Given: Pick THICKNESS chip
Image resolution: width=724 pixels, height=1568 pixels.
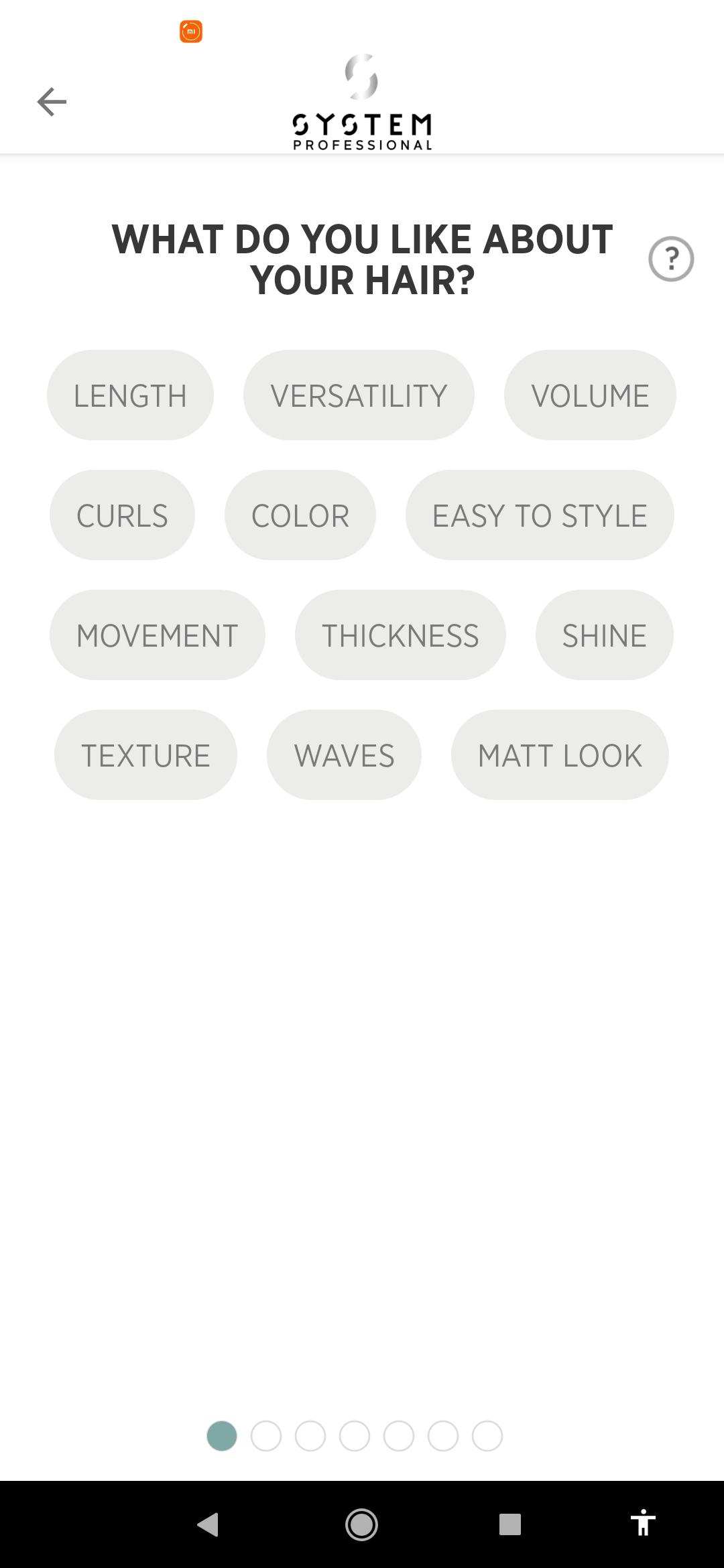Looking at the screenshot, I should click(400, 635).
